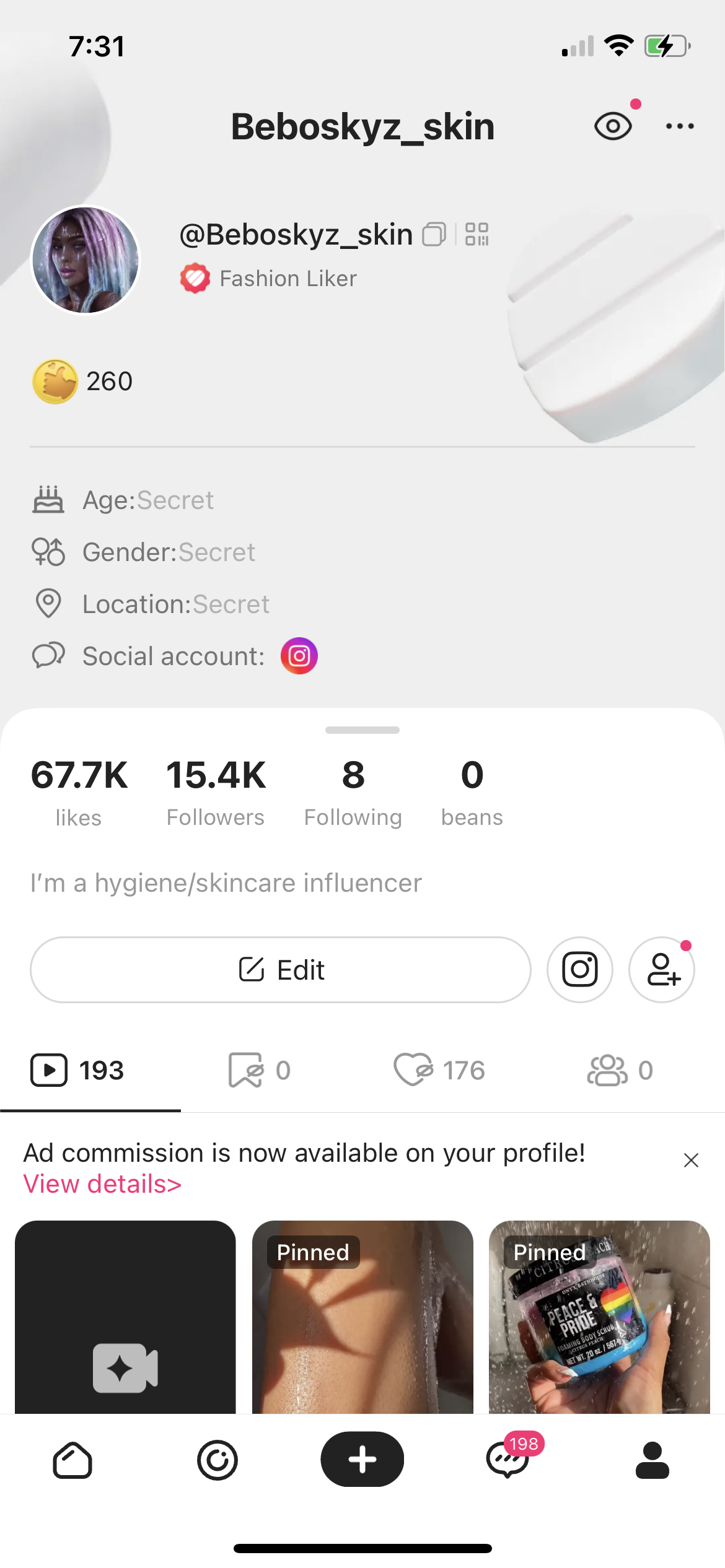The width and height of the screenshot is (725, 1568).
Task: Tap the profile avatar picture
Action: 86,260
